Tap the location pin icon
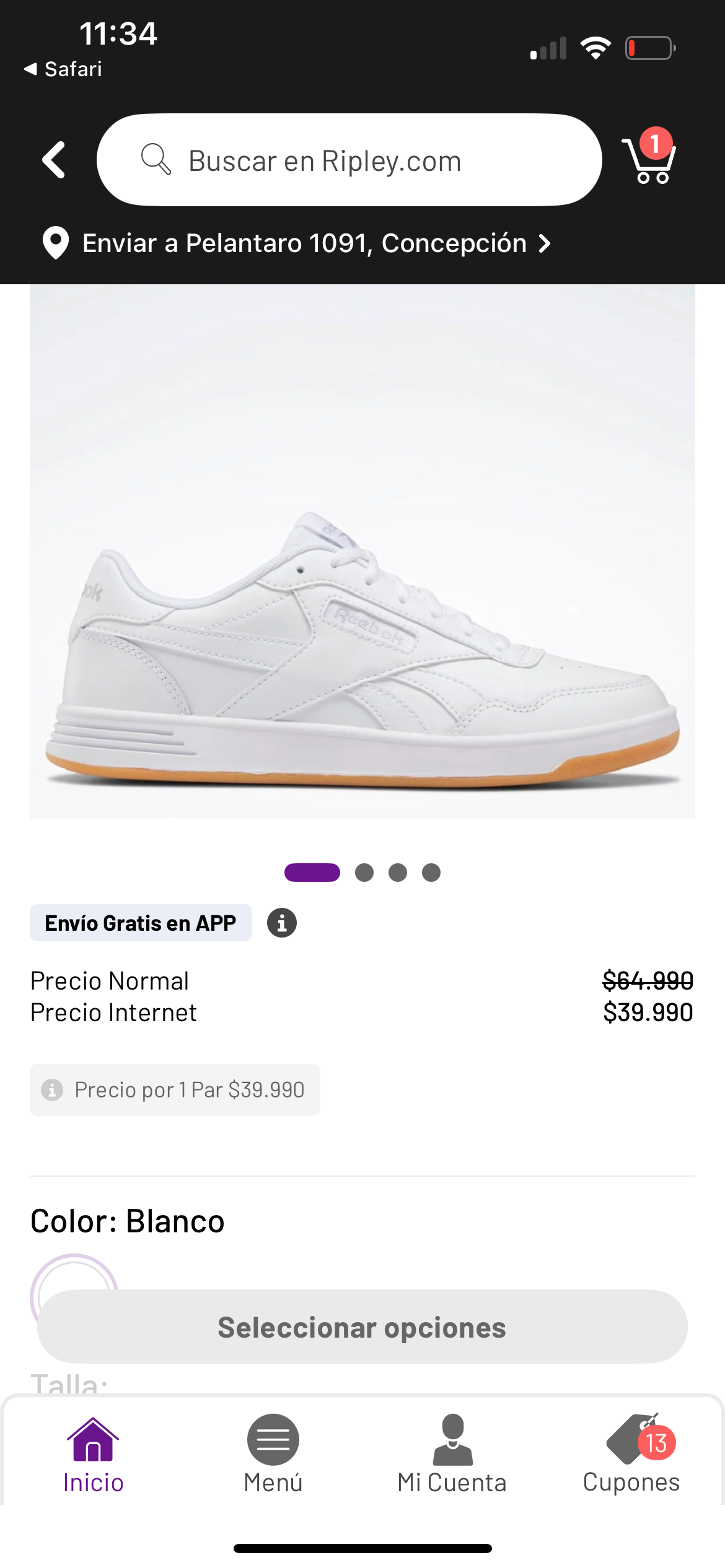Screen dimensions: 725x1568 (56, 243)
